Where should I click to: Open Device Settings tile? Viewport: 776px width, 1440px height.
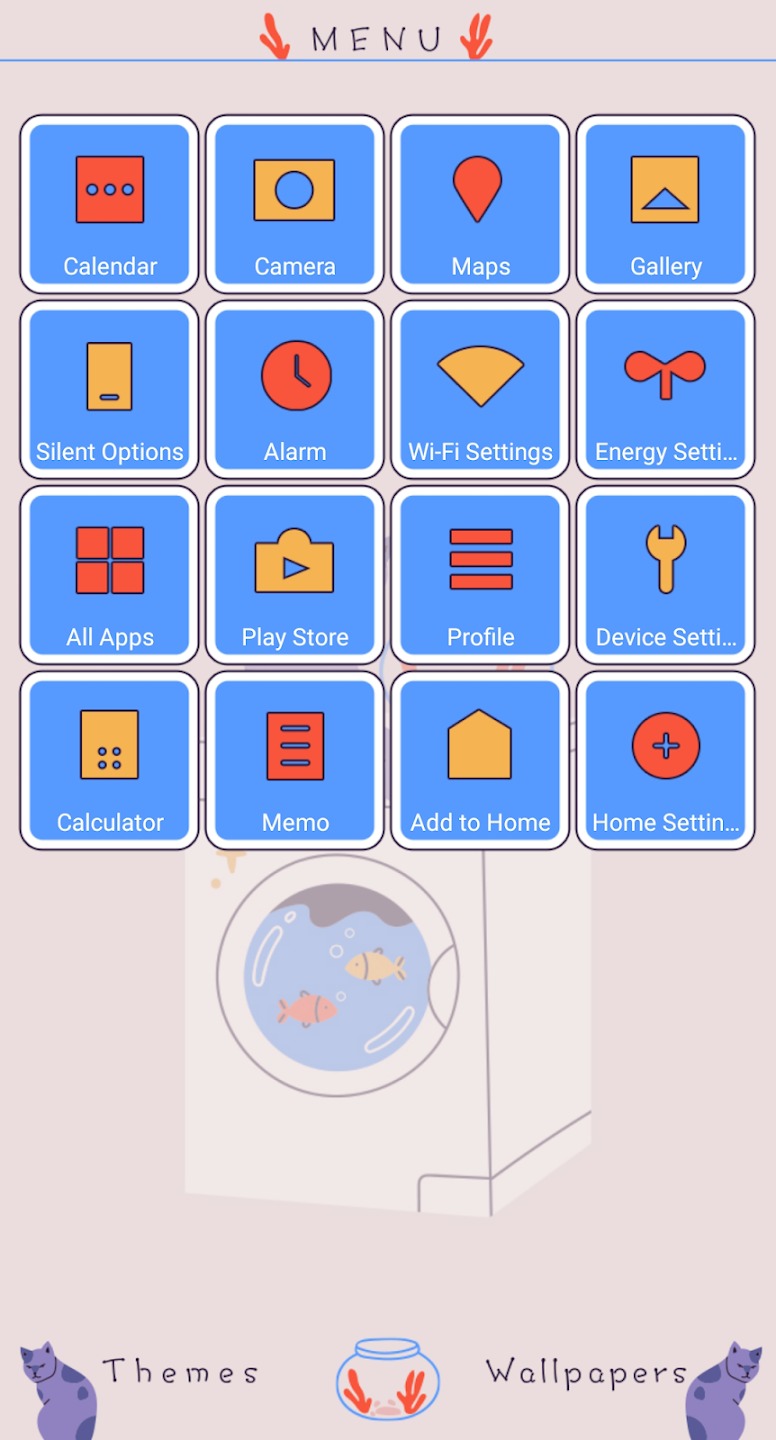coord(666,575)
